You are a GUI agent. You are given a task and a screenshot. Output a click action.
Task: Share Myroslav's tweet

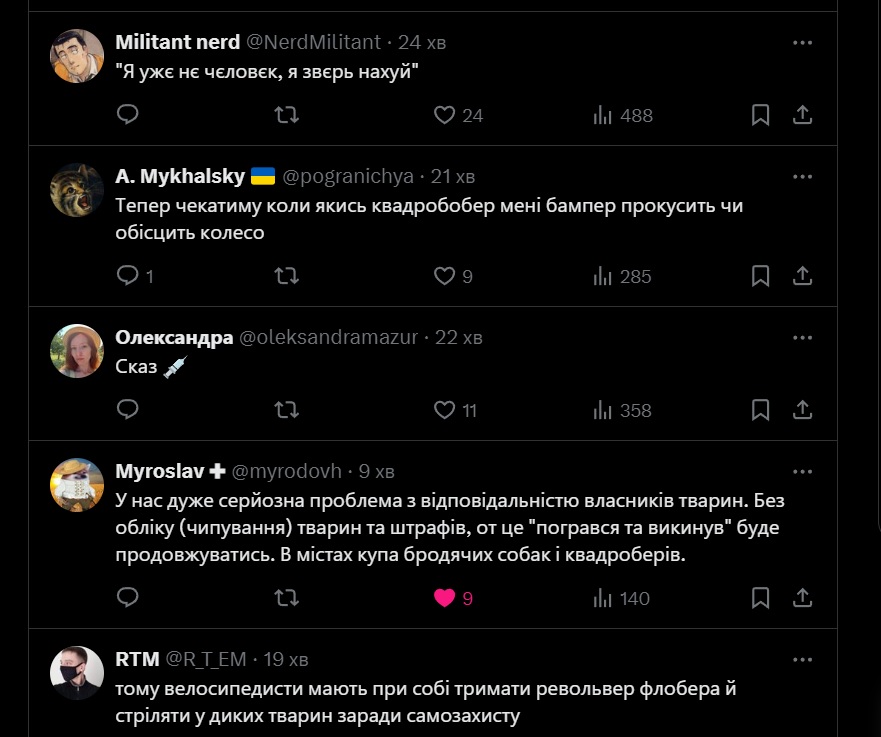tap(801, 598)
